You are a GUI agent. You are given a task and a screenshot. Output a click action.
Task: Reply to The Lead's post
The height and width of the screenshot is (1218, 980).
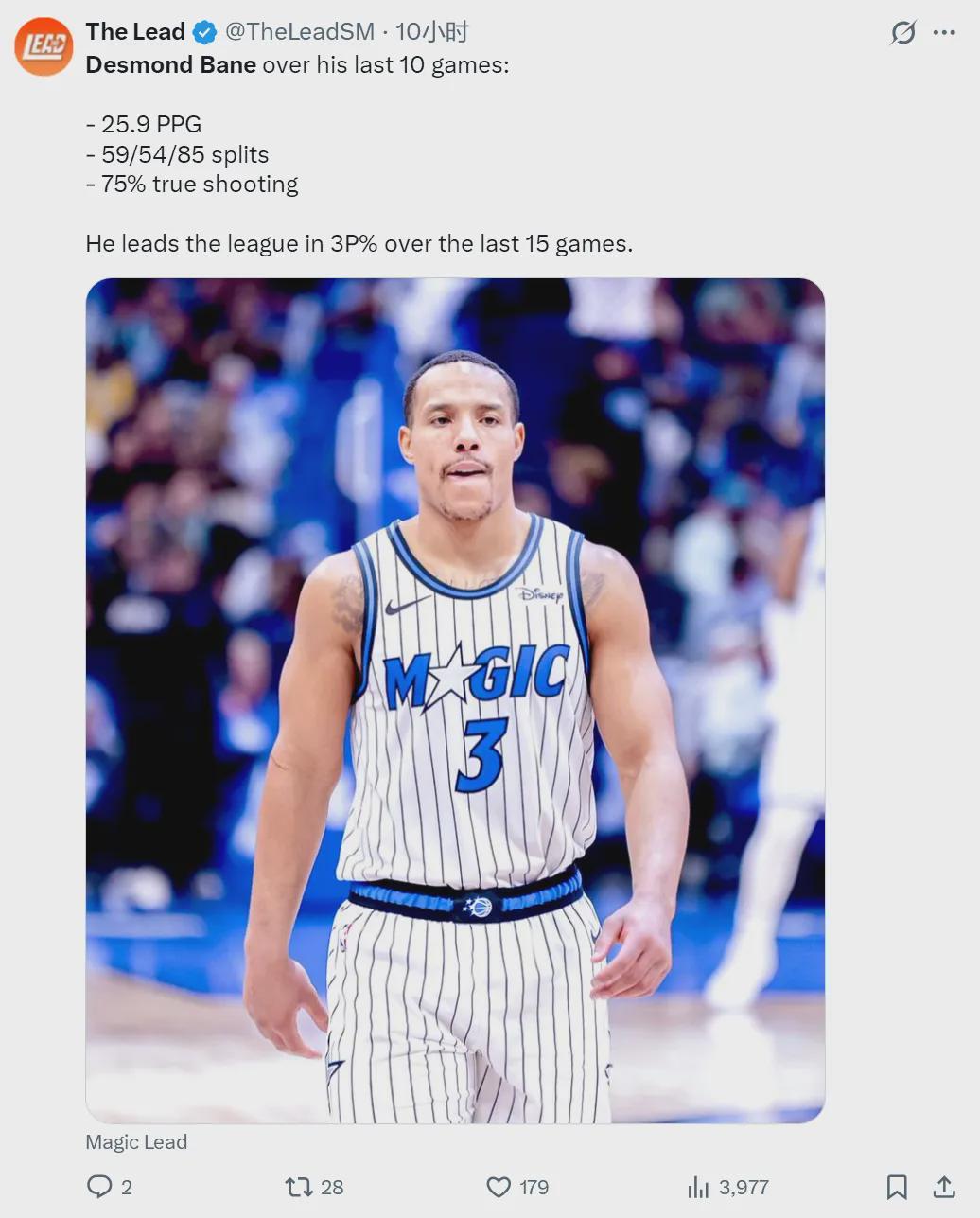pyautogui.click(x=99, y=1187)
